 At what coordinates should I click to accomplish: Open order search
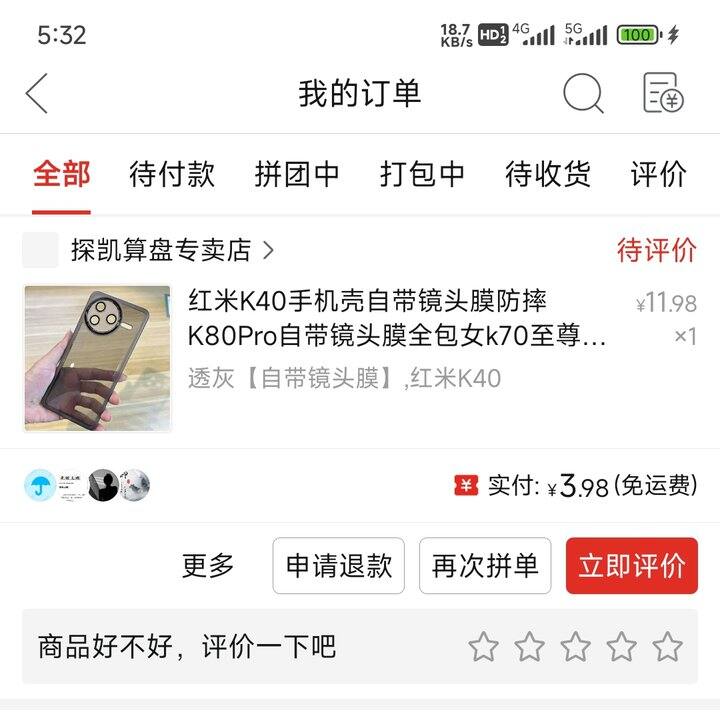pos(583,94)
